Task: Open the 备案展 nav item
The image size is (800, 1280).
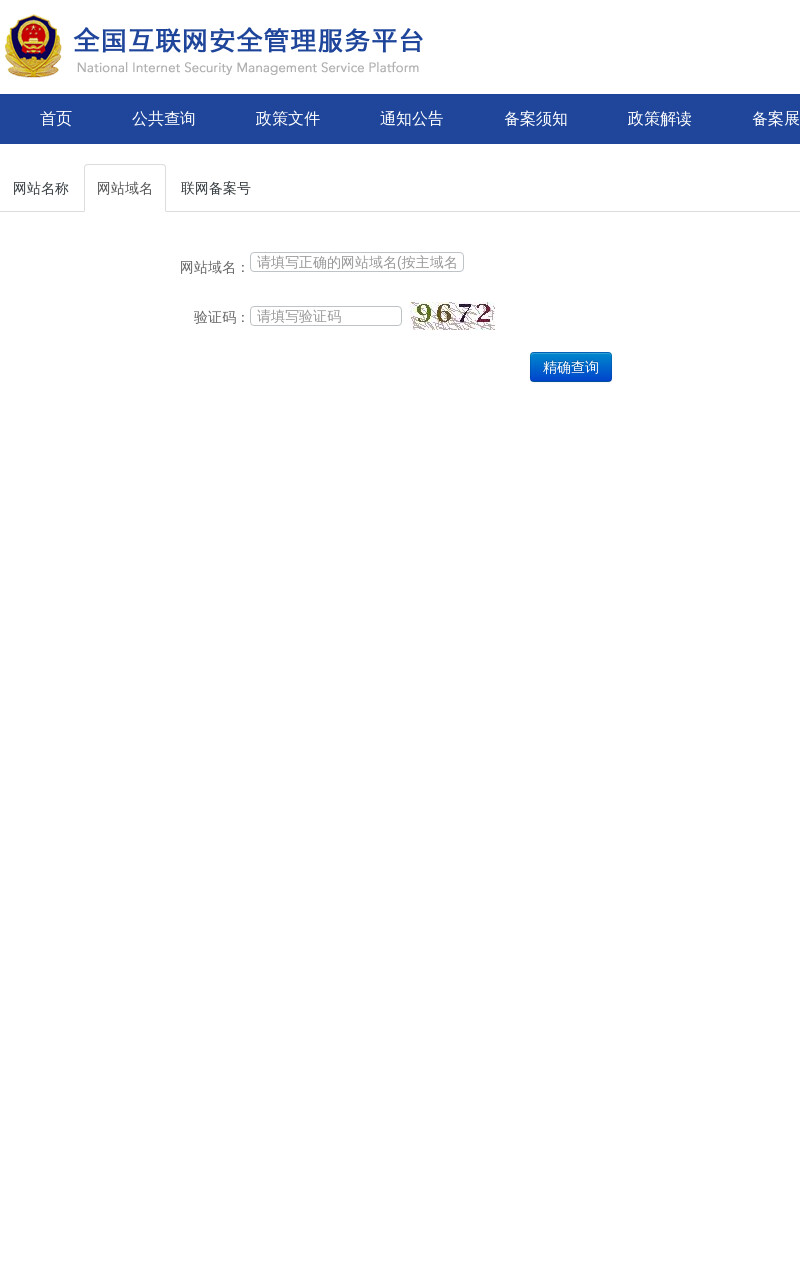Action: point(776,119)
